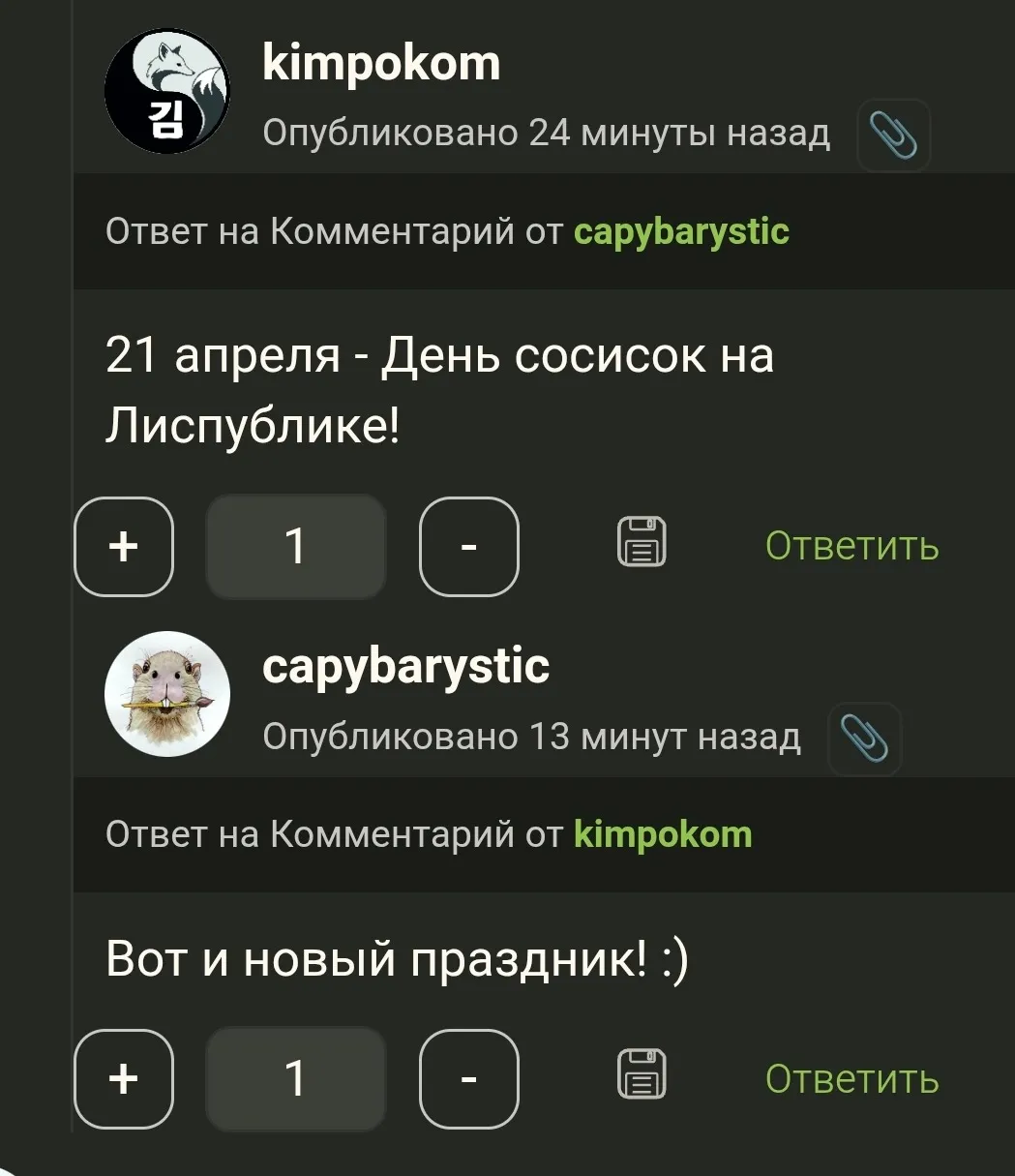
Task: Downvote capybarystic's comment with the minus button
Action: (469, 1079)
